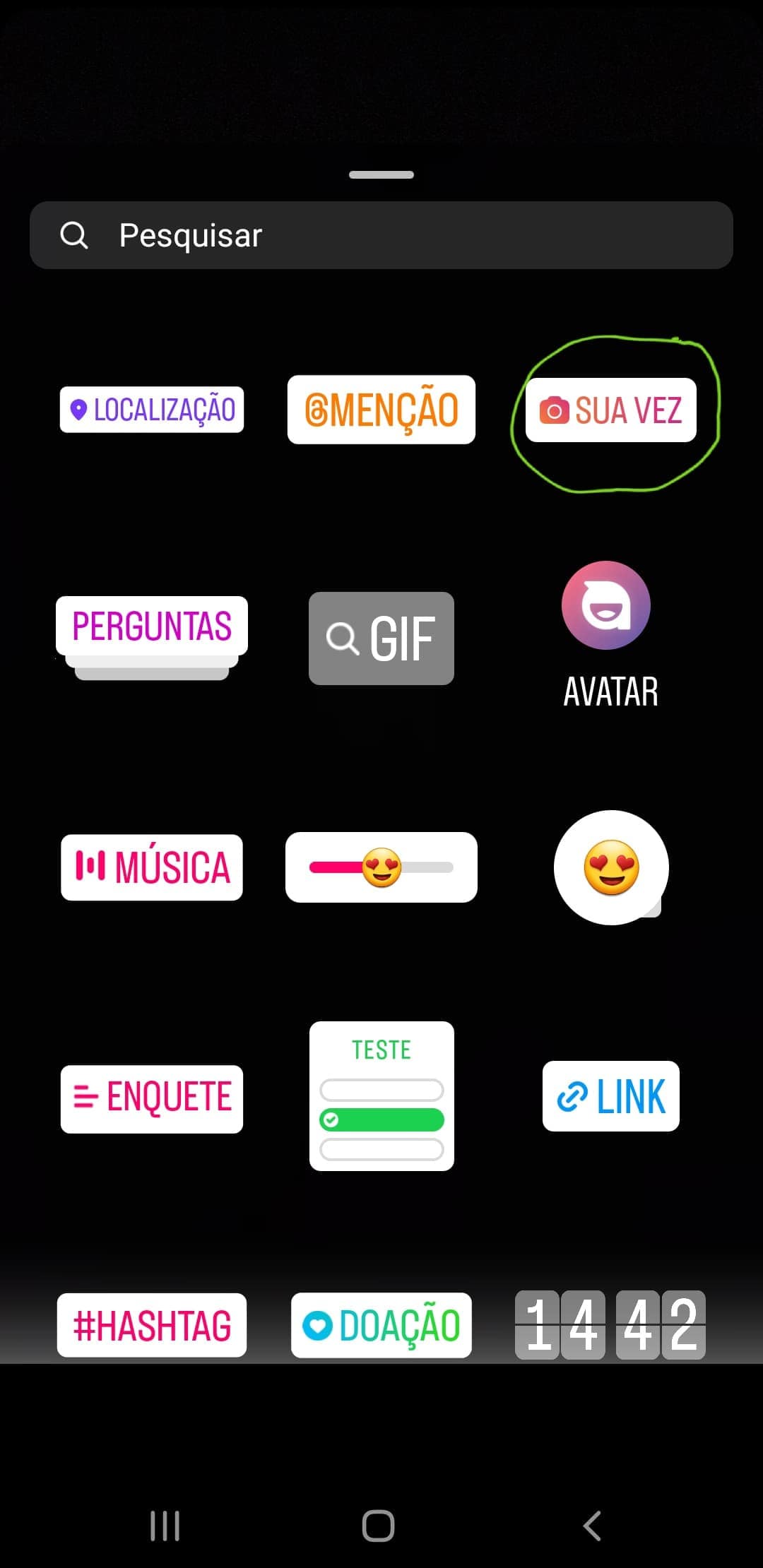Add the 14:42 clock sticker
The image size is (763, 1568).
610,1325
